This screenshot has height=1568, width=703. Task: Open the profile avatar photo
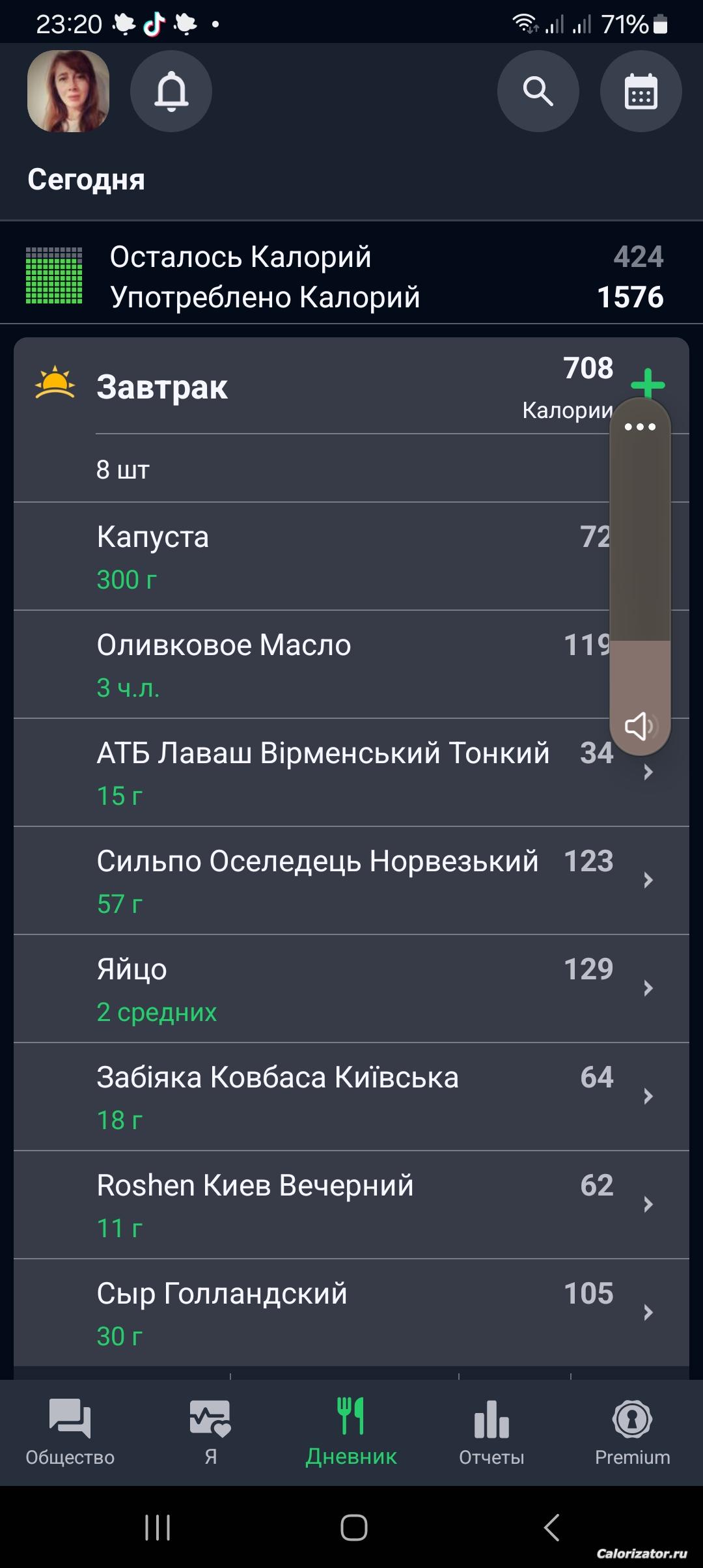pyautogui.click(x=68, y=91)
